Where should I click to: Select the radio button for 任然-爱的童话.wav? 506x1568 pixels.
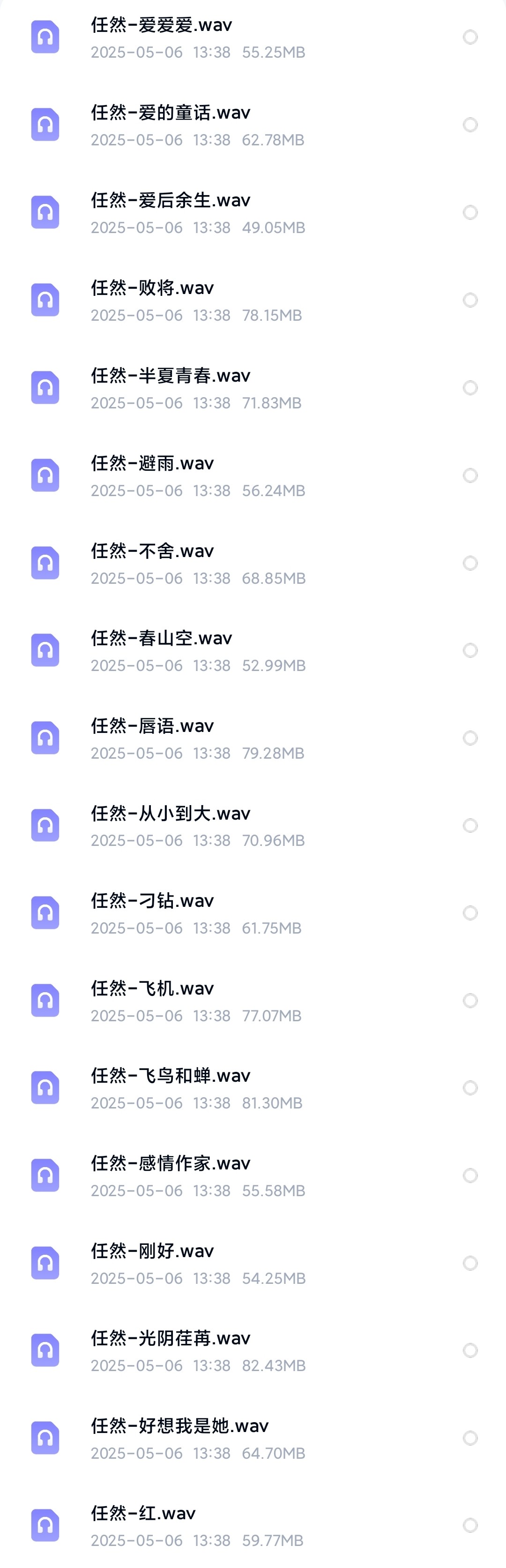[470, 125]
